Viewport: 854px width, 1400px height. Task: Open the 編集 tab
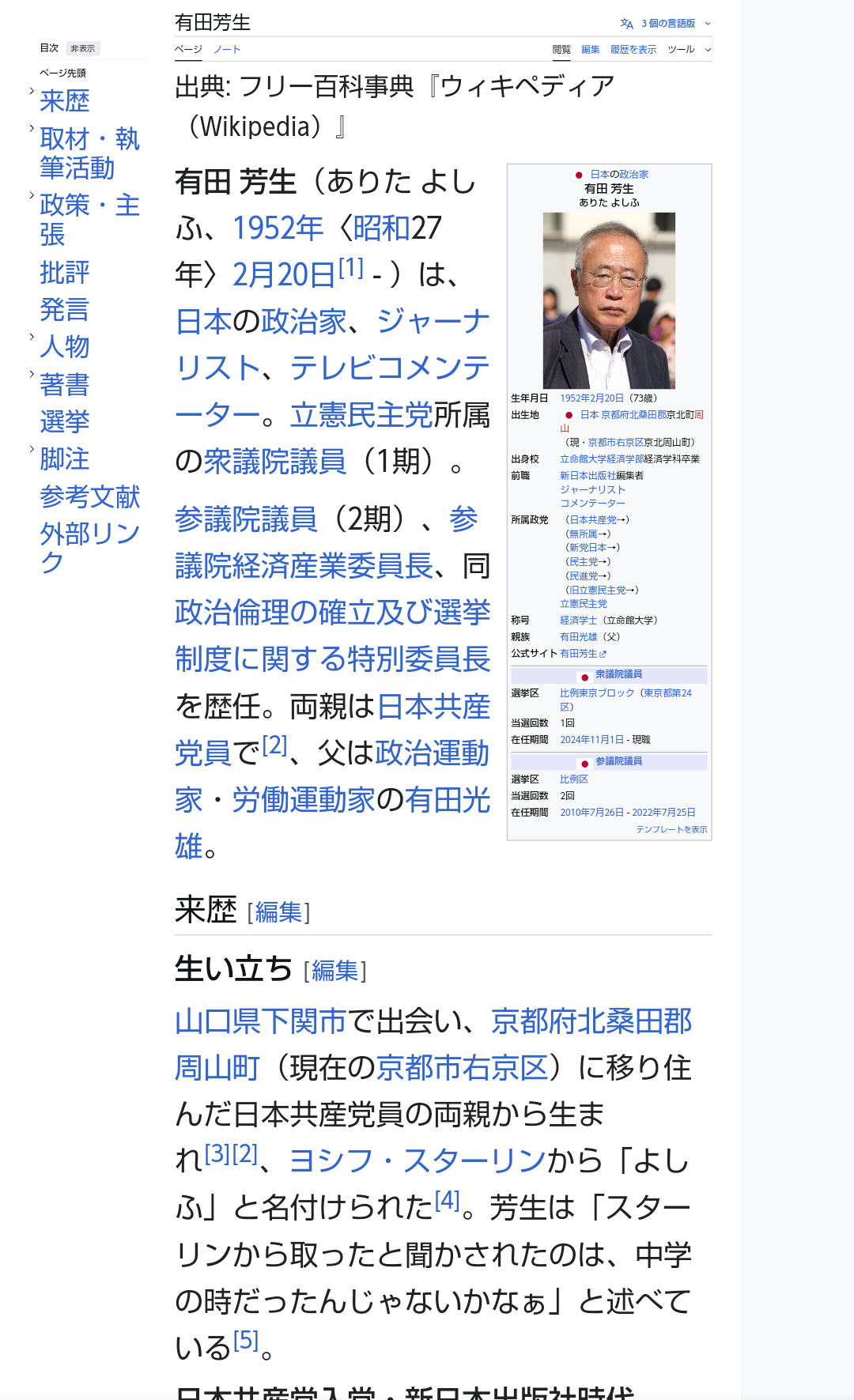(590, 49)
